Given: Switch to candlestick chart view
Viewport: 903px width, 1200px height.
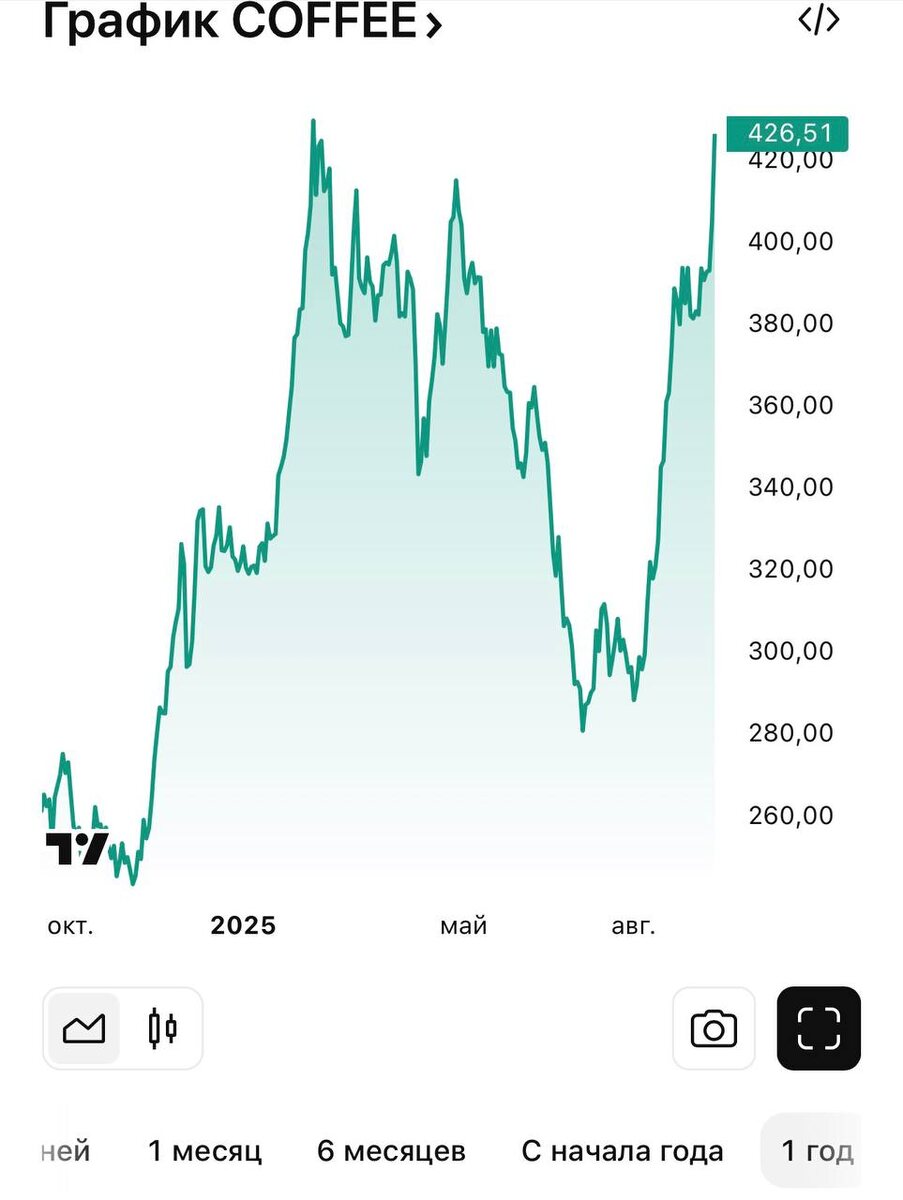Looking at the screenshot, I should [162, 1028].
